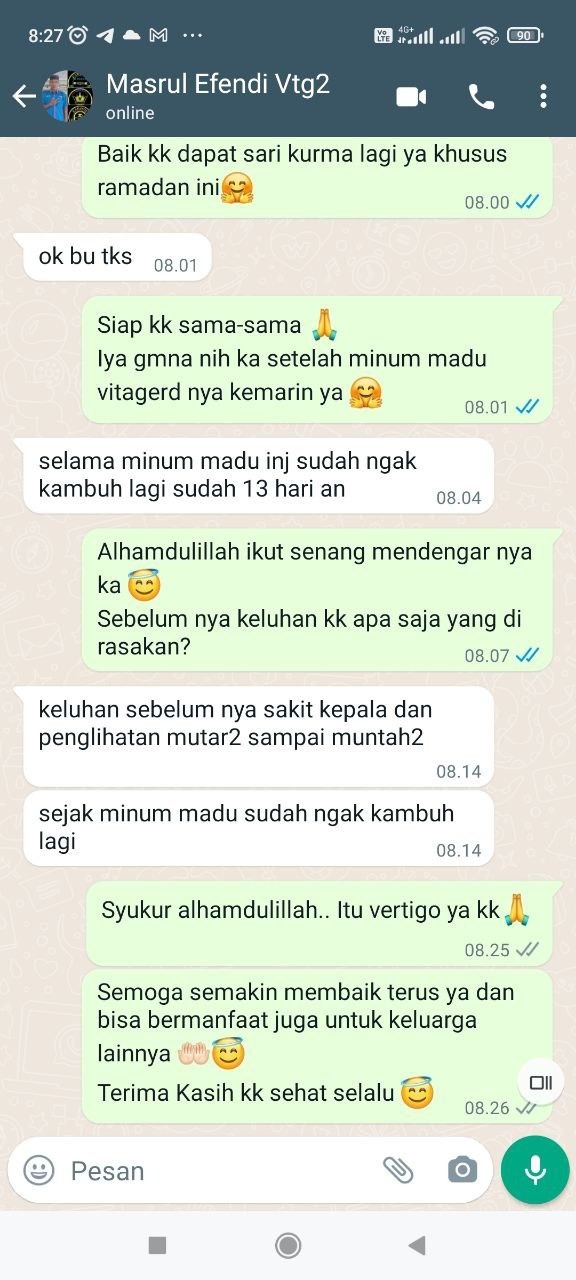
Task: Attach a file with the paperclip
Action: point(398,1170)
